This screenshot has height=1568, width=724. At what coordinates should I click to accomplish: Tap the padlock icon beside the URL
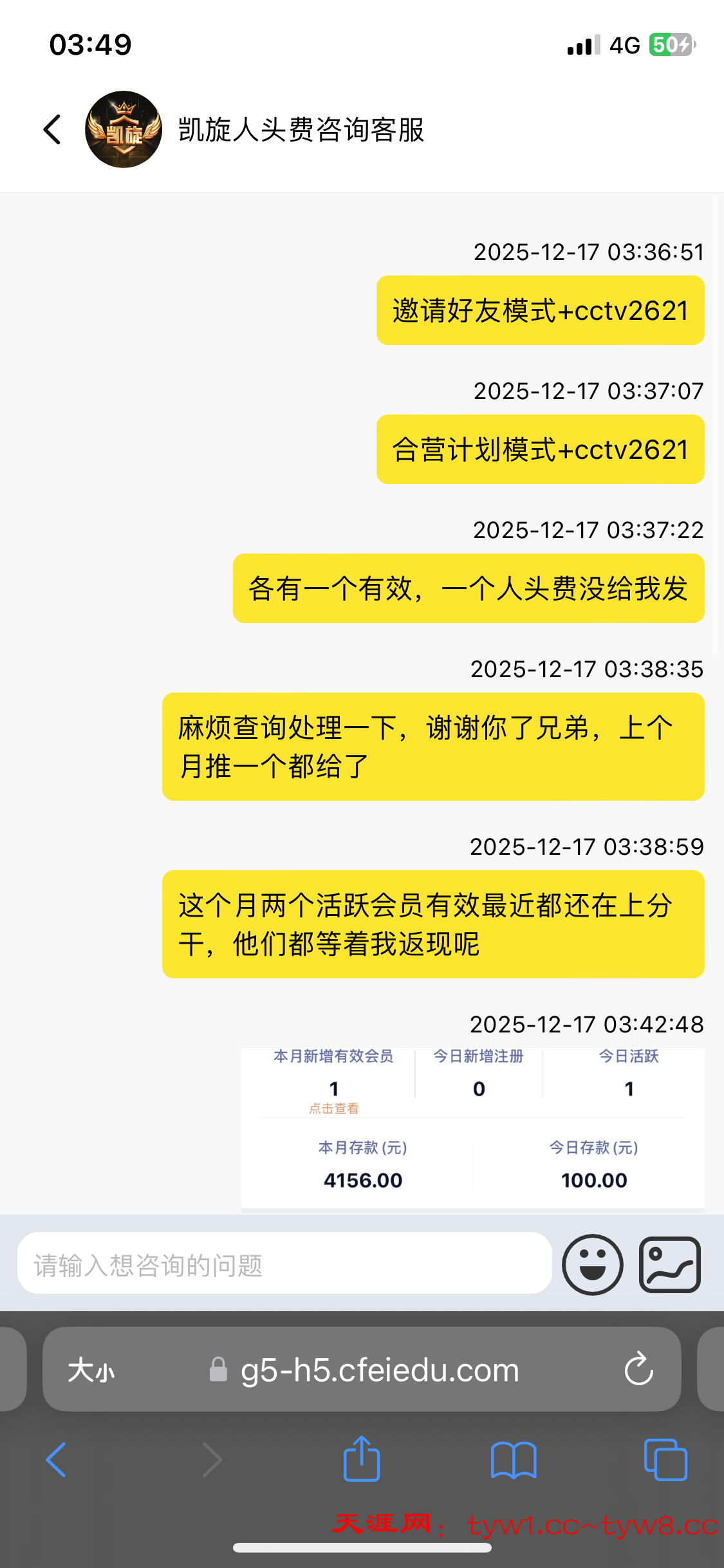[x=219, y=1369]
